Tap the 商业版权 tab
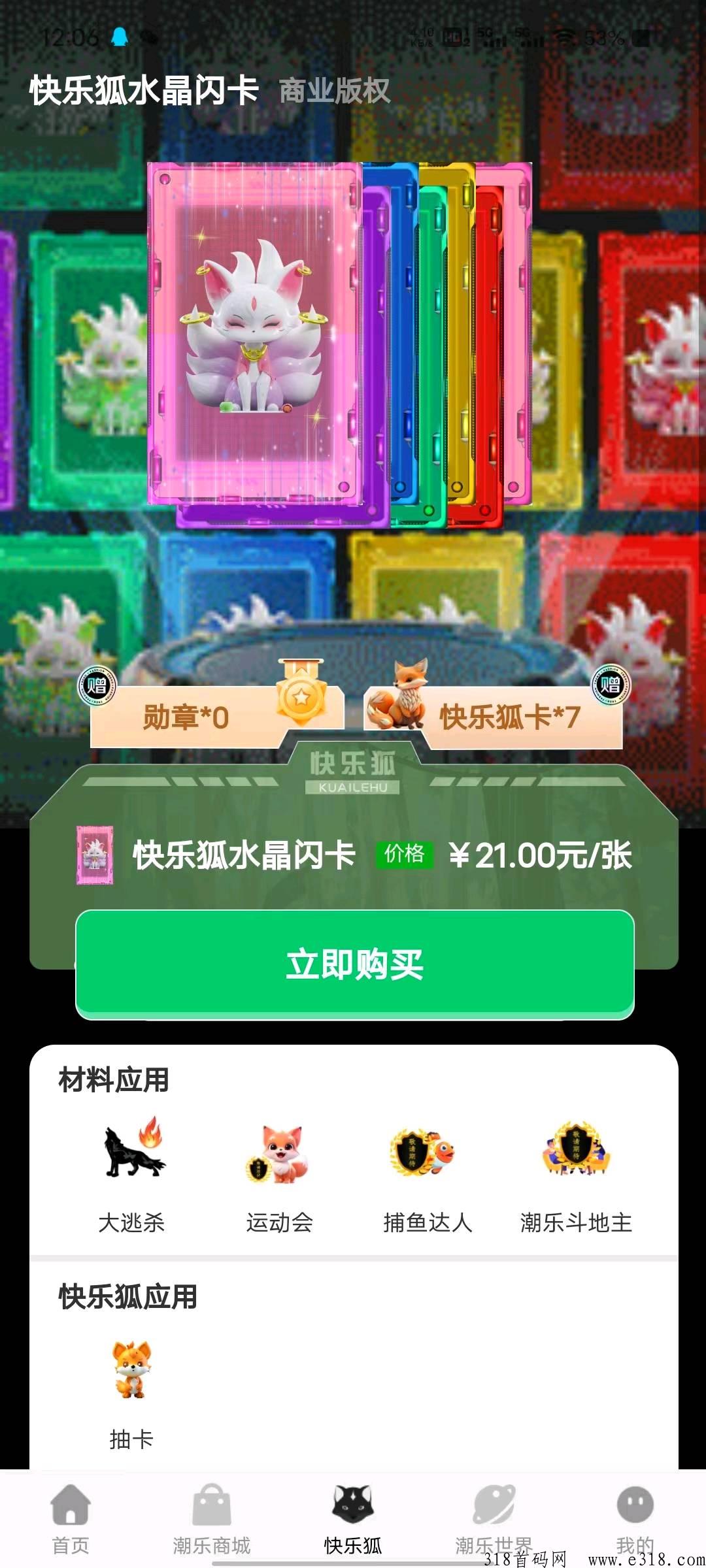Image resolution: width=706 pixels, height=1568 pixels. (x=335, y=91)
